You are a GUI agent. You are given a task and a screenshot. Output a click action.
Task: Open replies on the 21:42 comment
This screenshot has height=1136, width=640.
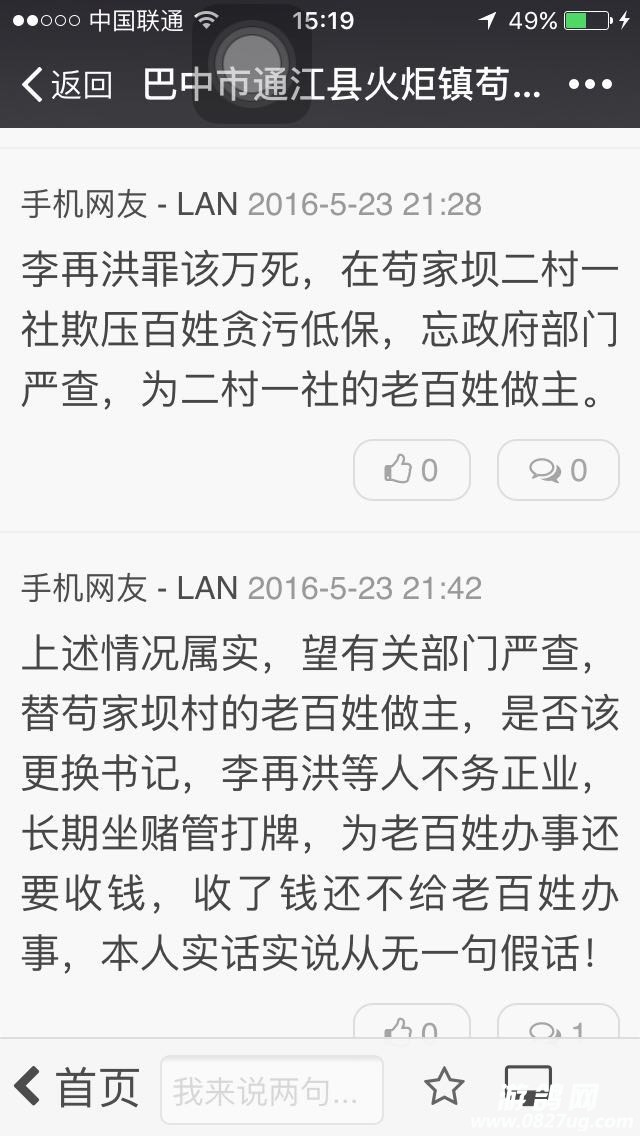click(x=558, y=1024)
